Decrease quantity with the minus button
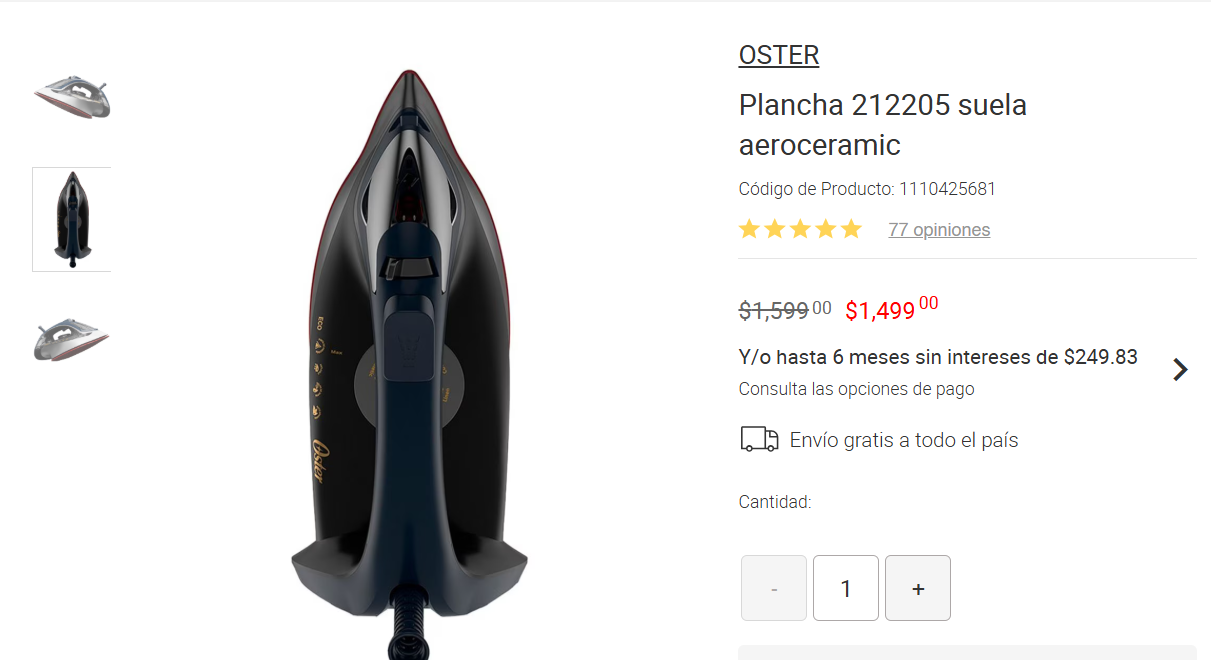Screen dimensions: 1211x660 point(773,588)
